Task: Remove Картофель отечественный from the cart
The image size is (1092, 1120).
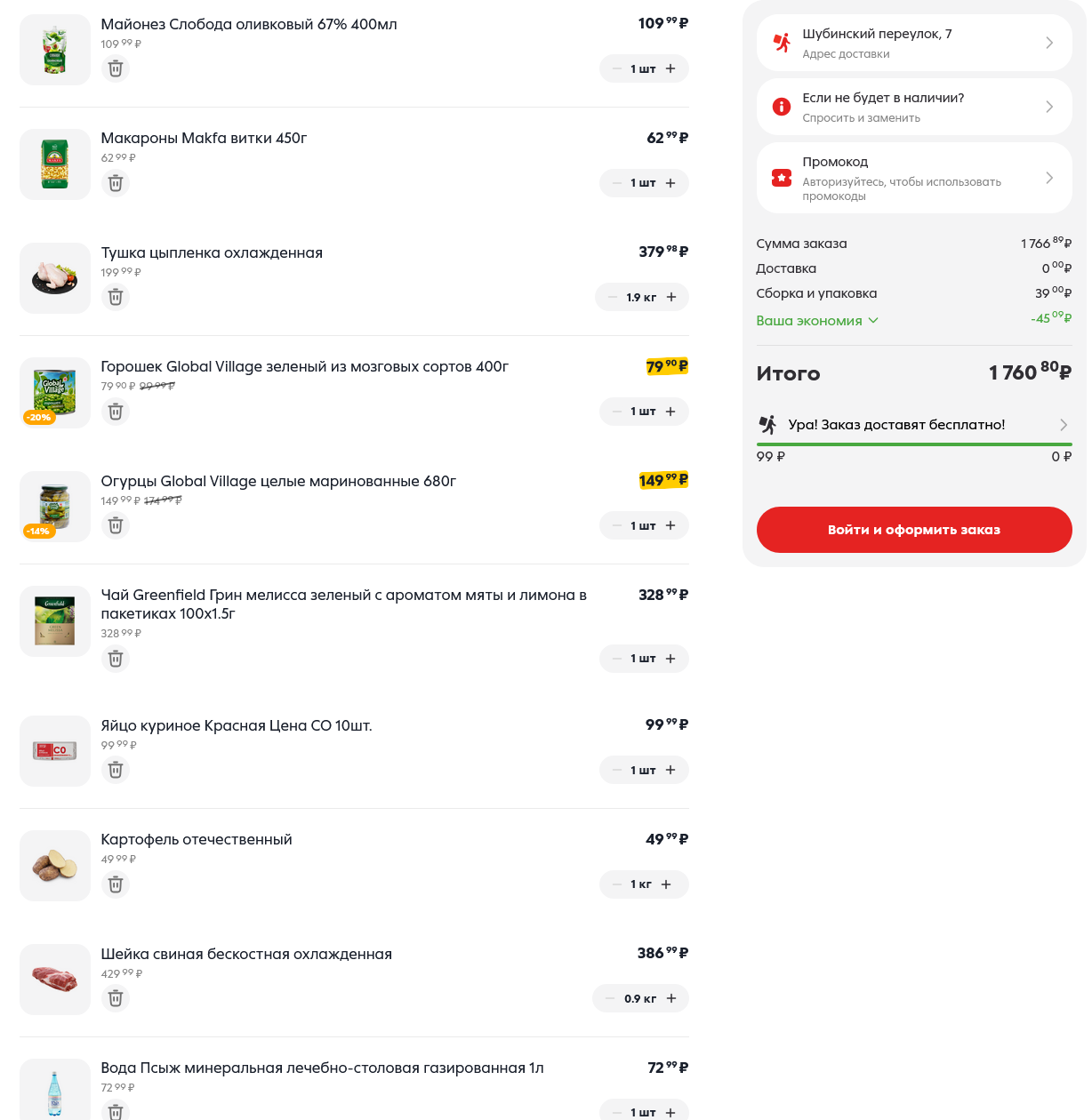Action: (116, 884)
